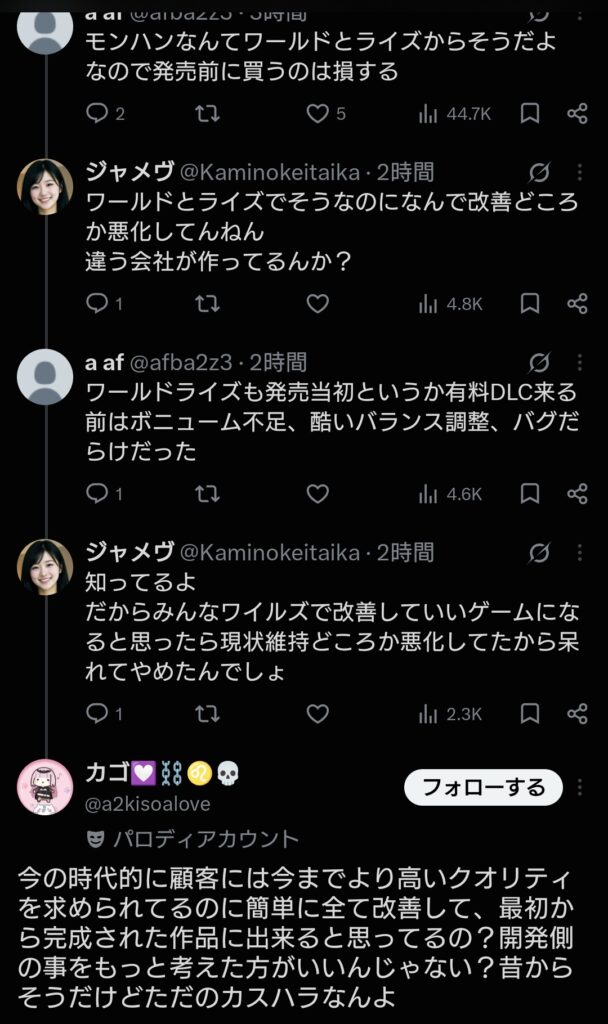Image resolution: width=608 pixels, height=1024 pixels.
Task: Like the tweet with 4.8K views
Action: pos(317,304)
